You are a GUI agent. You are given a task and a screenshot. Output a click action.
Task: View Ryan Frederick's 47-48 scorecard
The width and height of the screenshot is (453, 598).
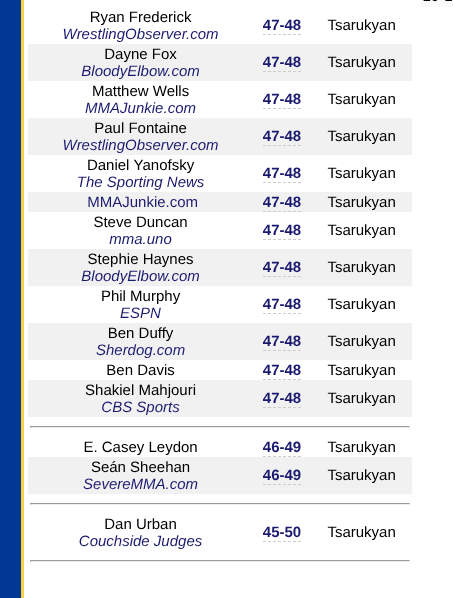(x=282, y=25)
